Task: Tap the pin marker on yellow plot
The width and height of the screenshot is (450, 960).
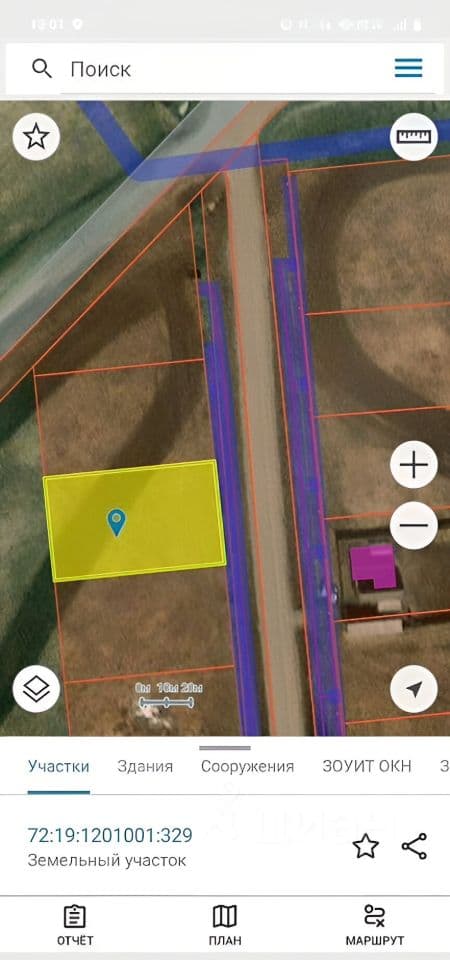Action: (116, 522)
